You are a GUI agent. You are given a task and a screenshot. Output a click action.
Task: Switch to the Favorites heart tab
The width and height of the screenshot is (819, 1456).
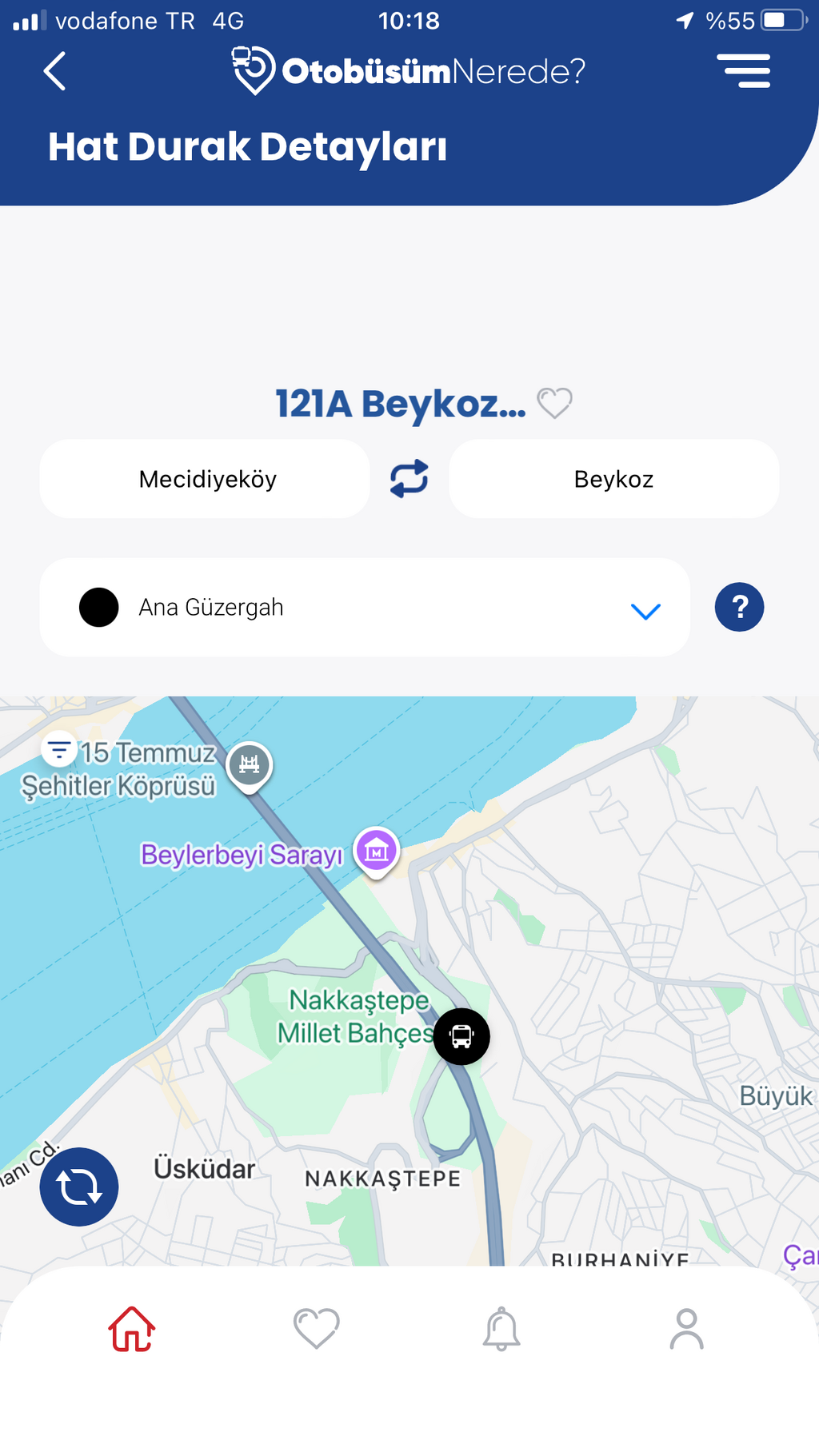[x=317, y=1329]
